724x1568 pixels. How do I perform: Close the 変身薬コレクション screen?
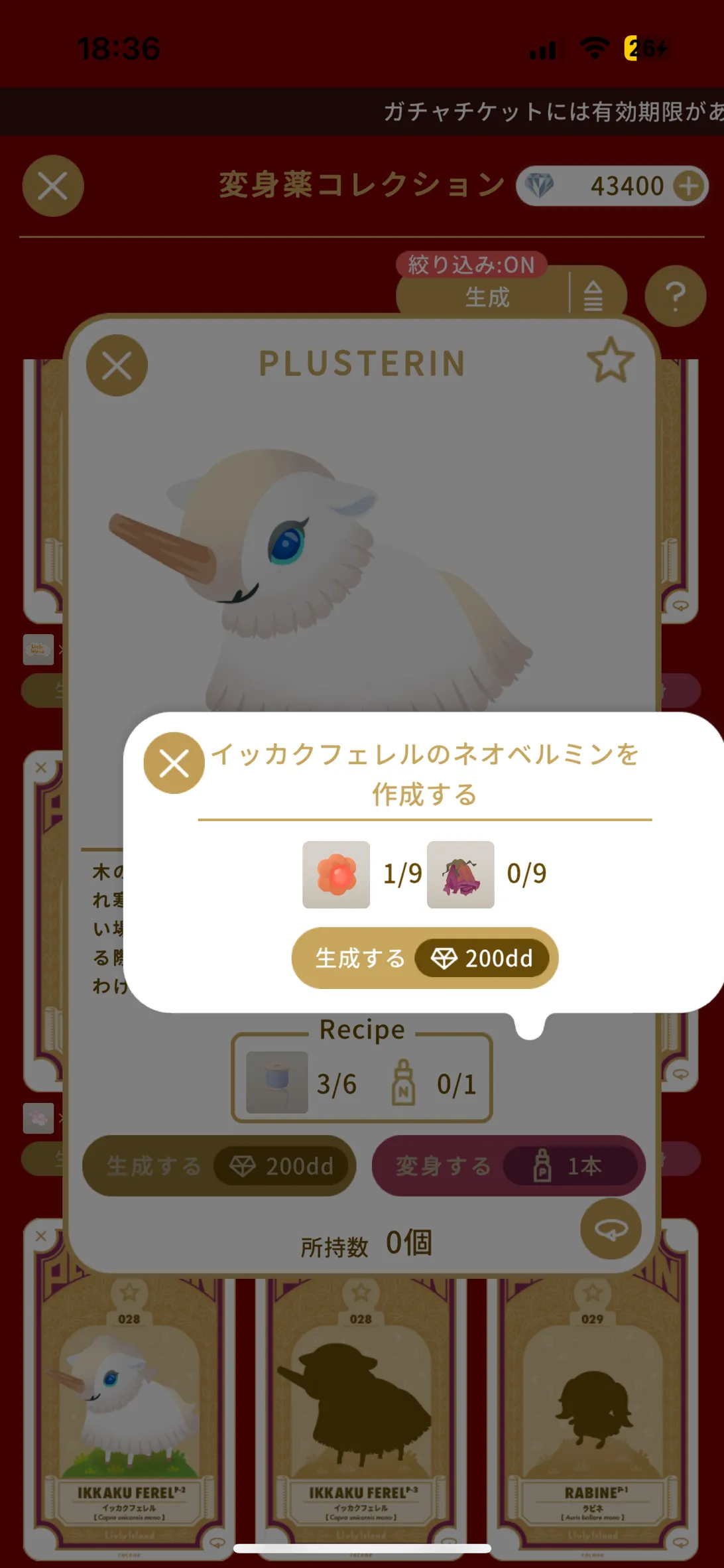pos(53,186)
